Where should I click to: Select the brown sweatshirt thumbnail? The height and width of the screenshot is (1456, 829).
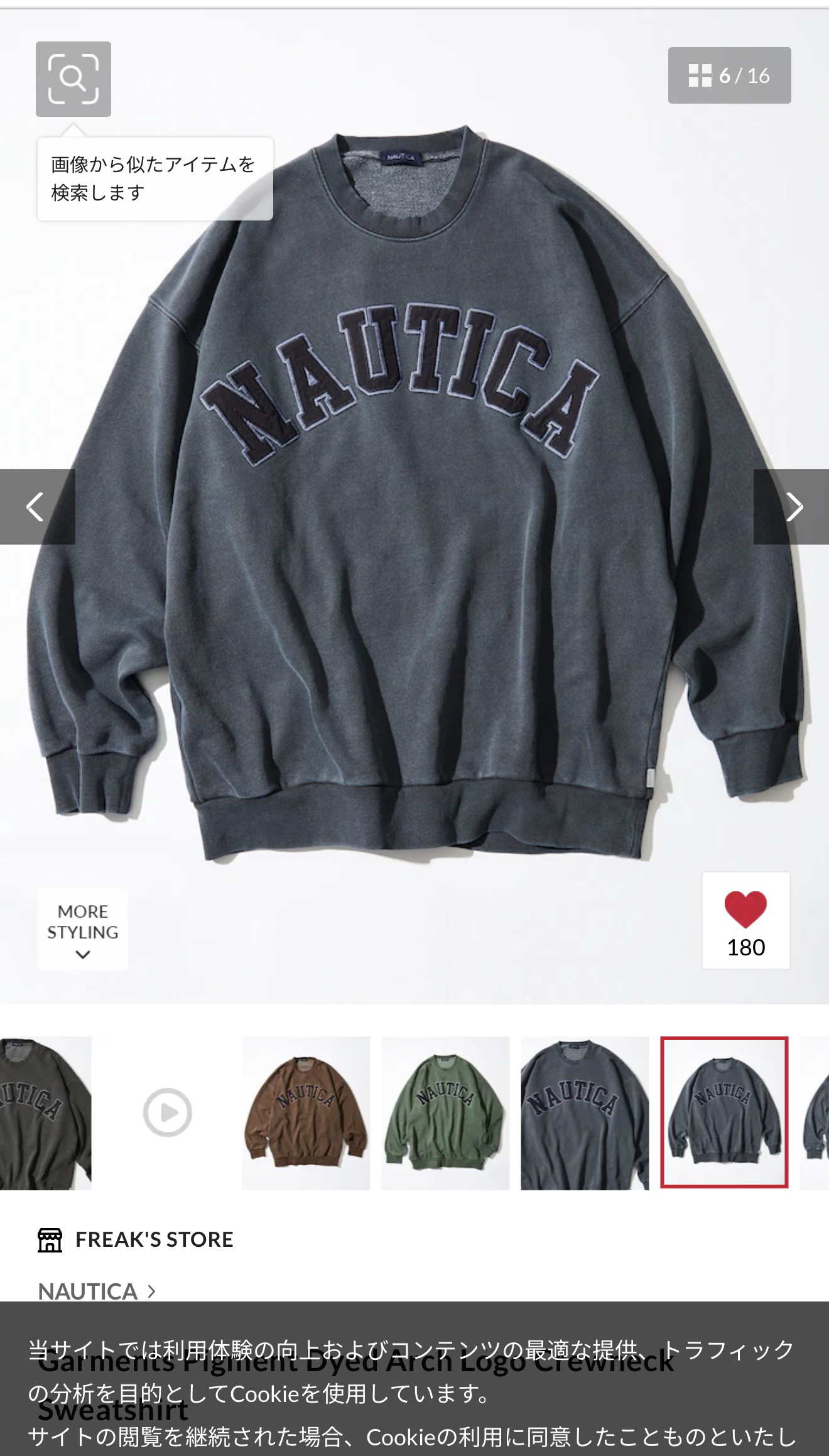306,1113
